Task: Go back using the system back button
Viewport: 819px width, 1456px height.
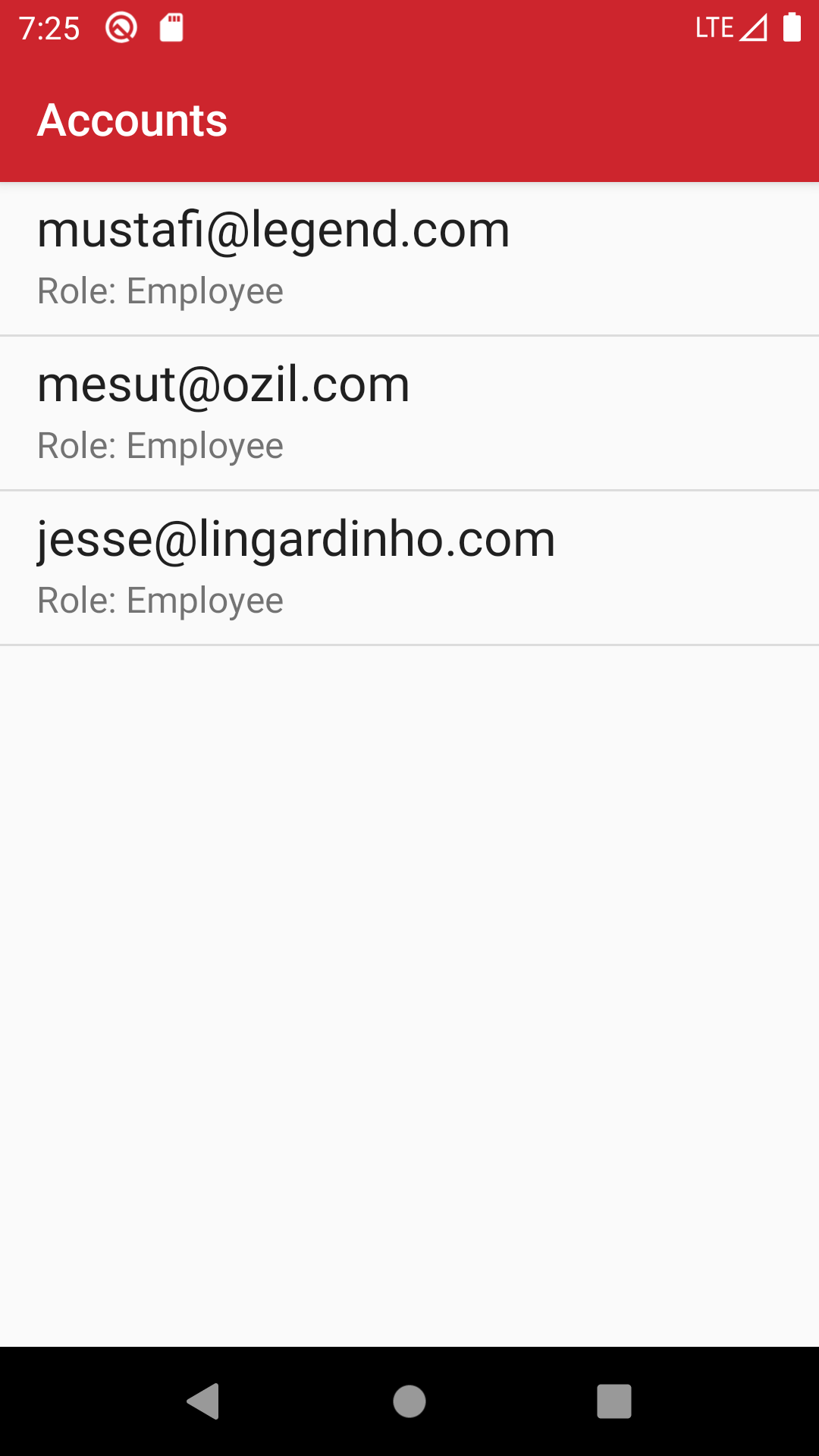Action: pyautogui.click(x=203, y=1401)
